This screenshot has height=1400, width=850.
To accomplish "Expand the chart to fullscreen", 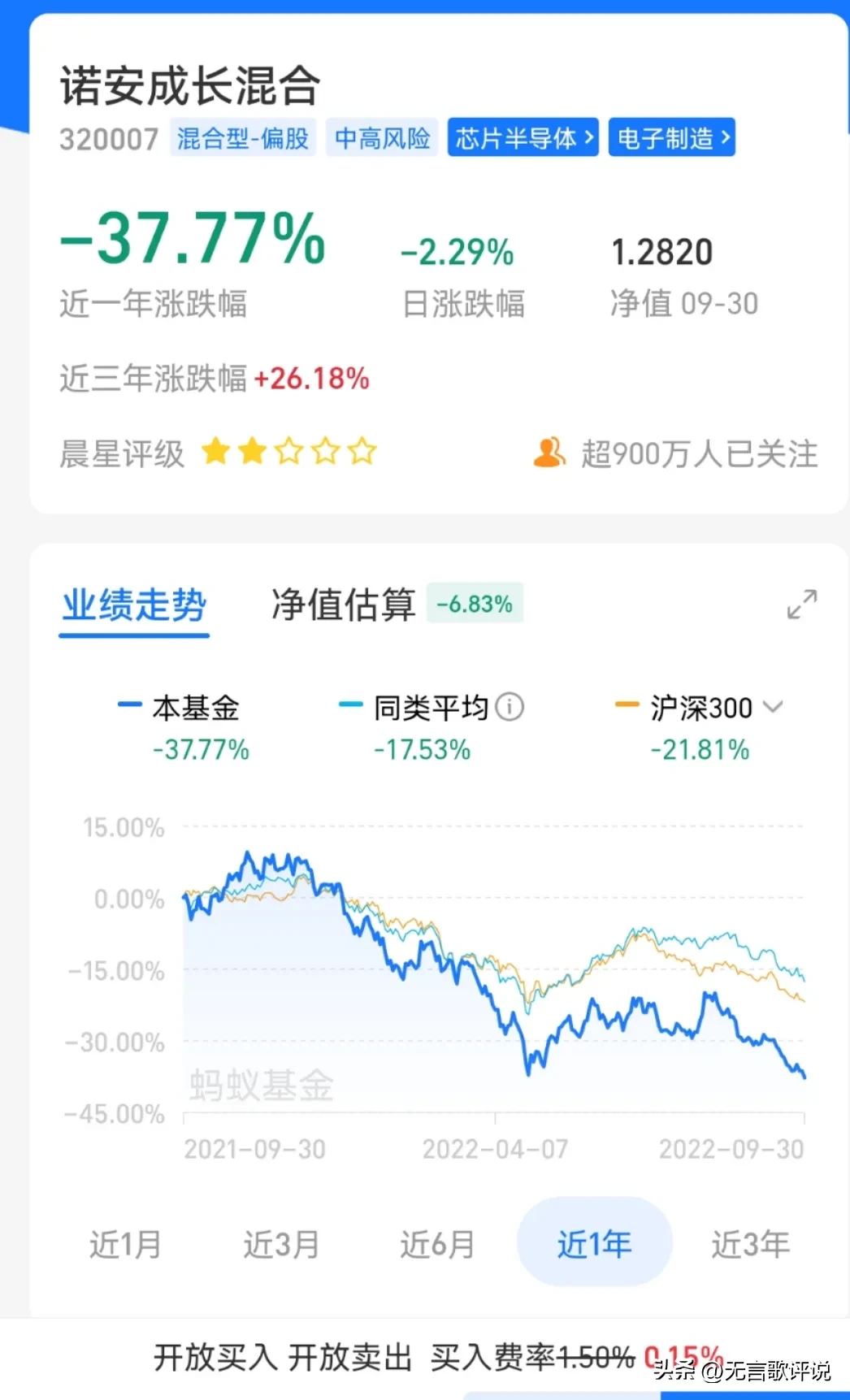I will pyautogui.click(x=801, y=604).
